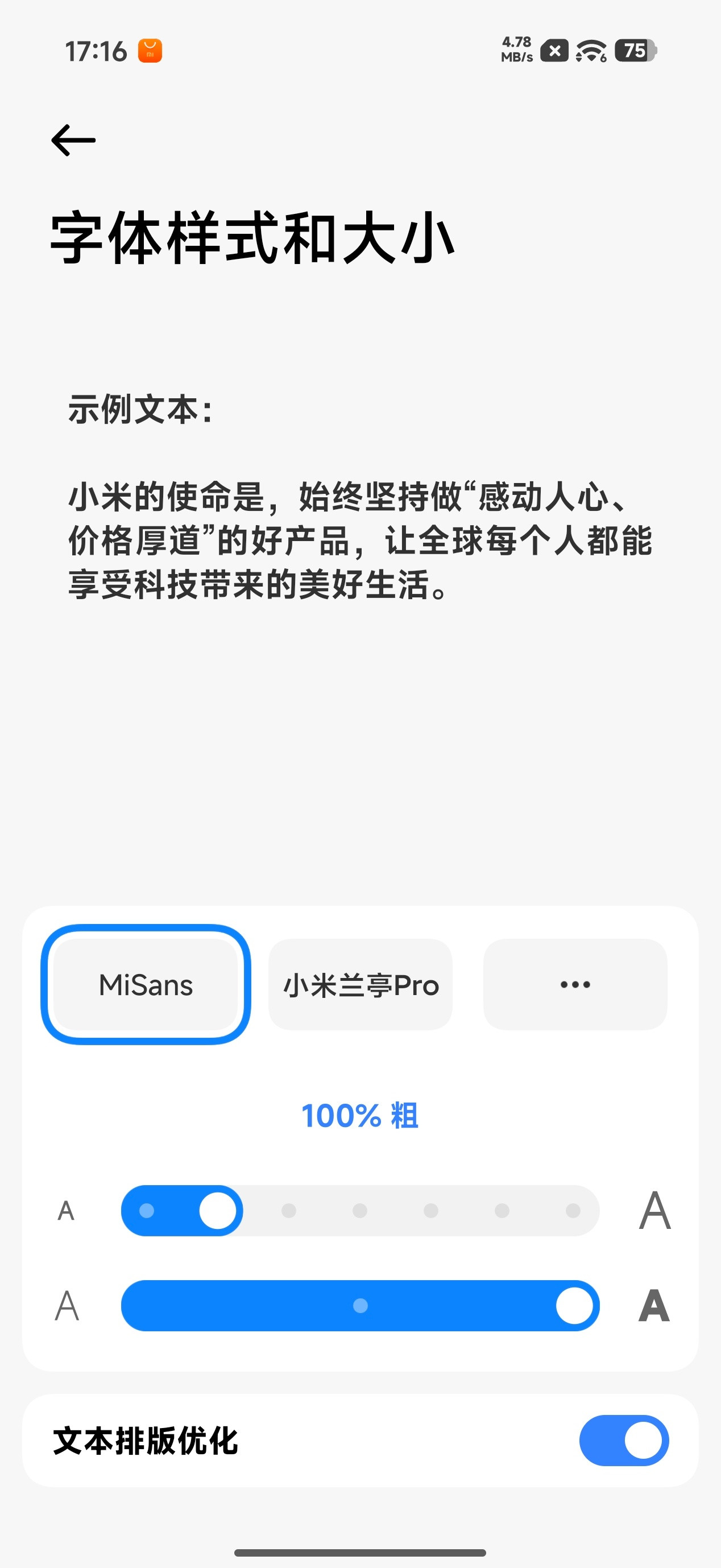Tap the 100% 粗 weight label
This screenshot has height=1568, width=721.
pyautogui.click(x=360, y=1116)
